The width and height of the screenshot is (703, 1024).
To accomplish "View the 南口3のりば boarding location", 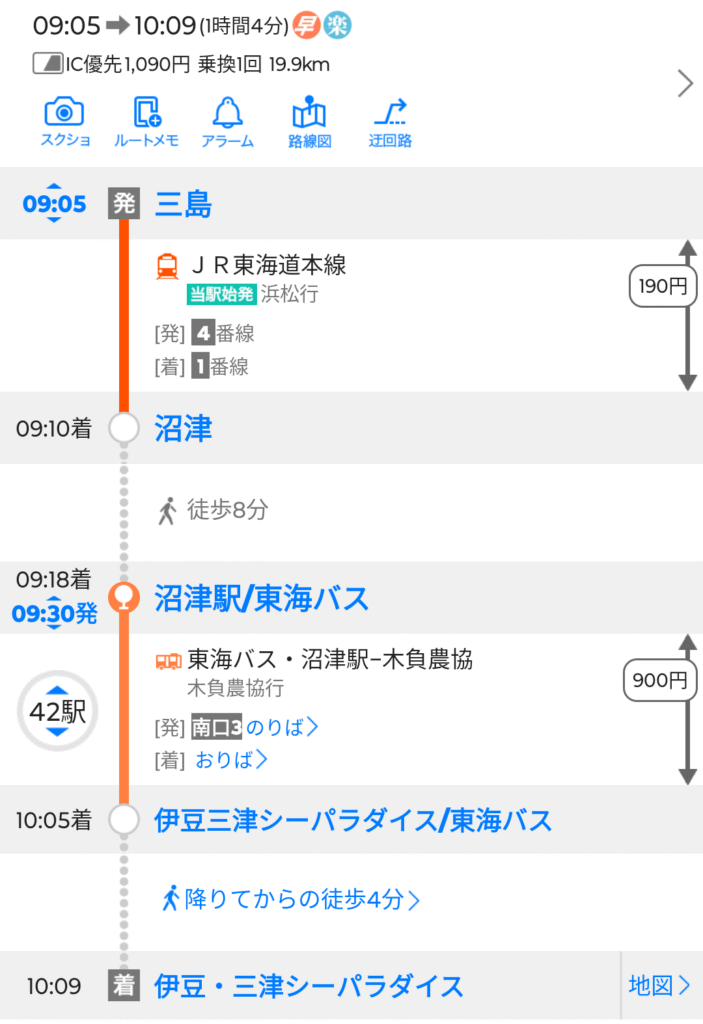I will [256, 727].
